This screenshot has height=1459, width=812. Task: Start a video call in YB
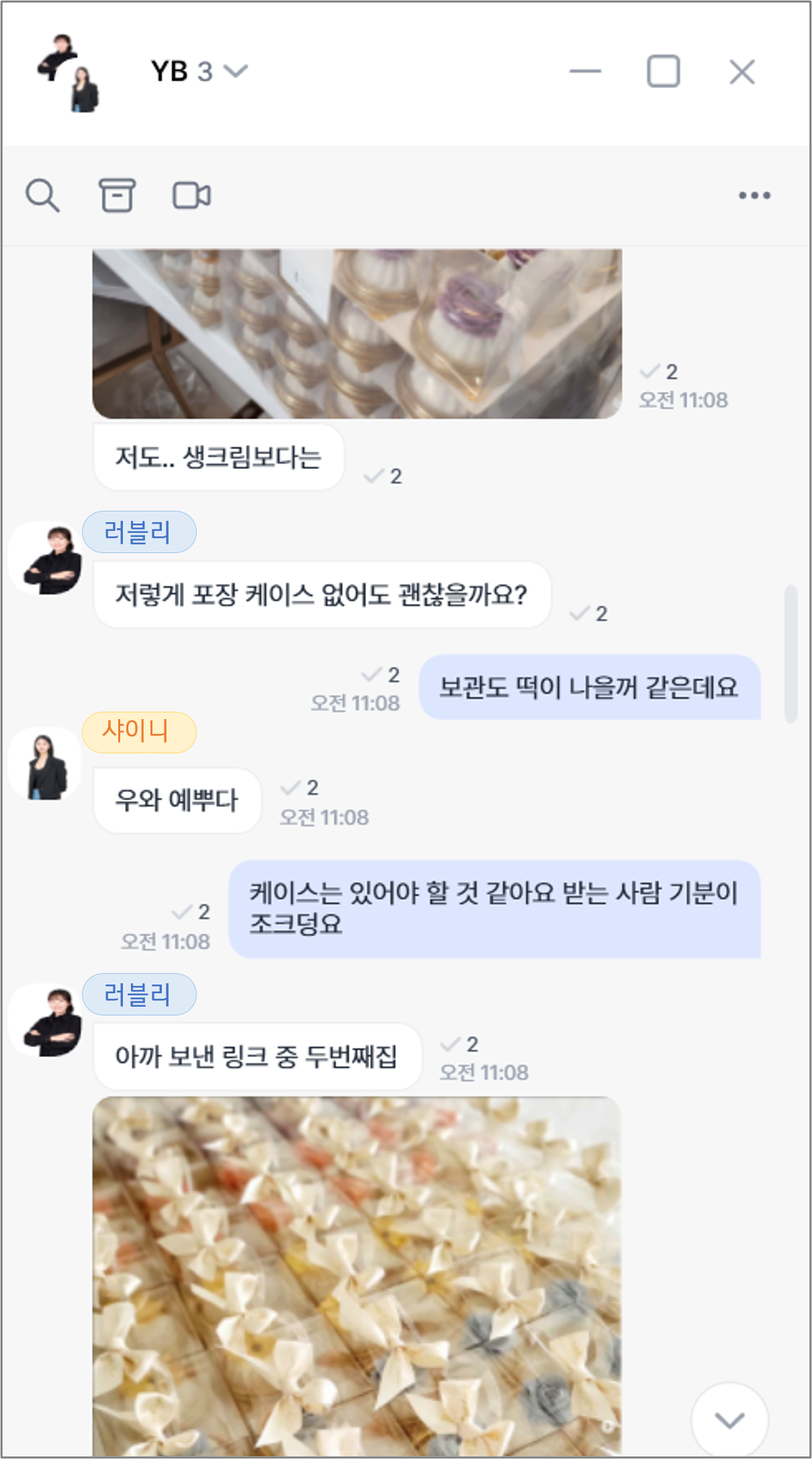(192, 196)
